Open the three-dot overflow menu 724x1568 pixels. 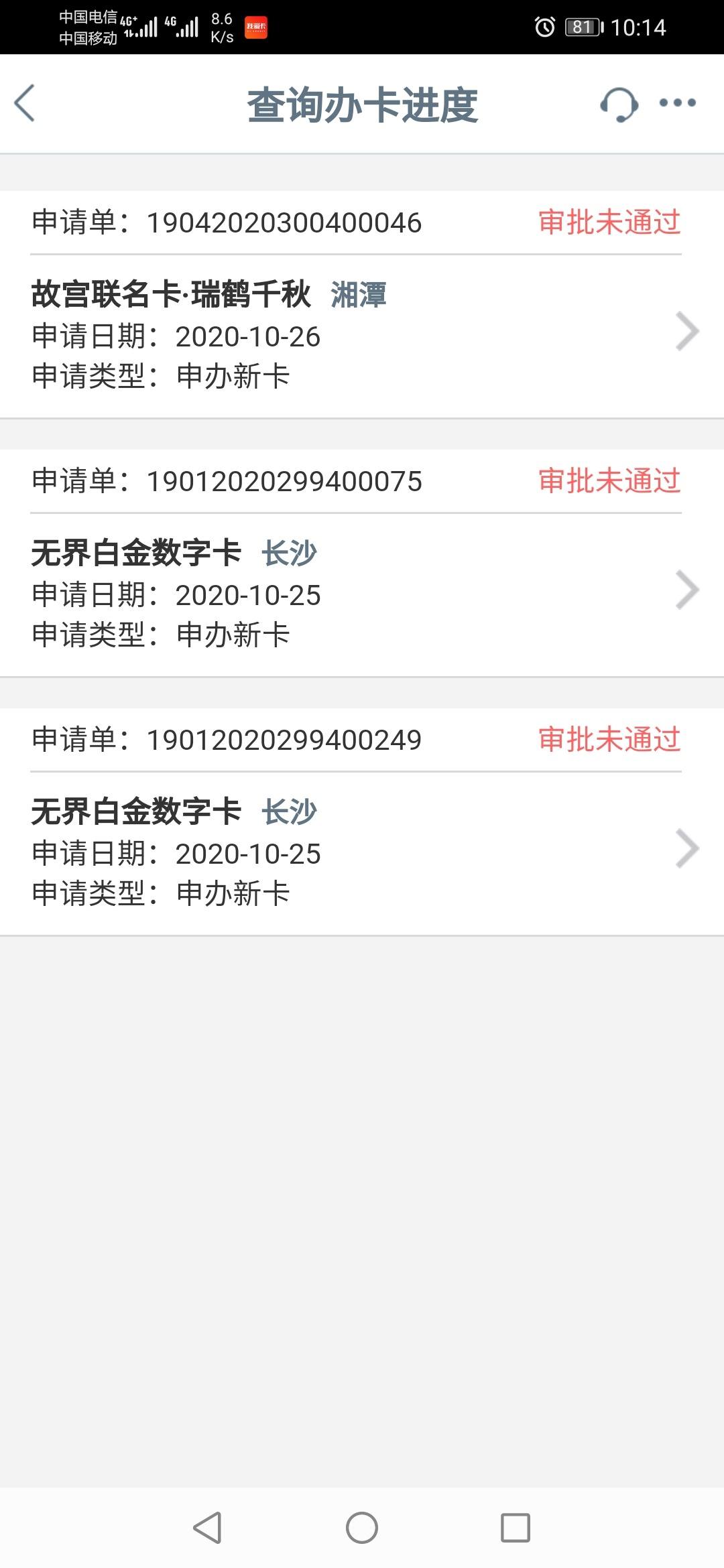[678, 103]
